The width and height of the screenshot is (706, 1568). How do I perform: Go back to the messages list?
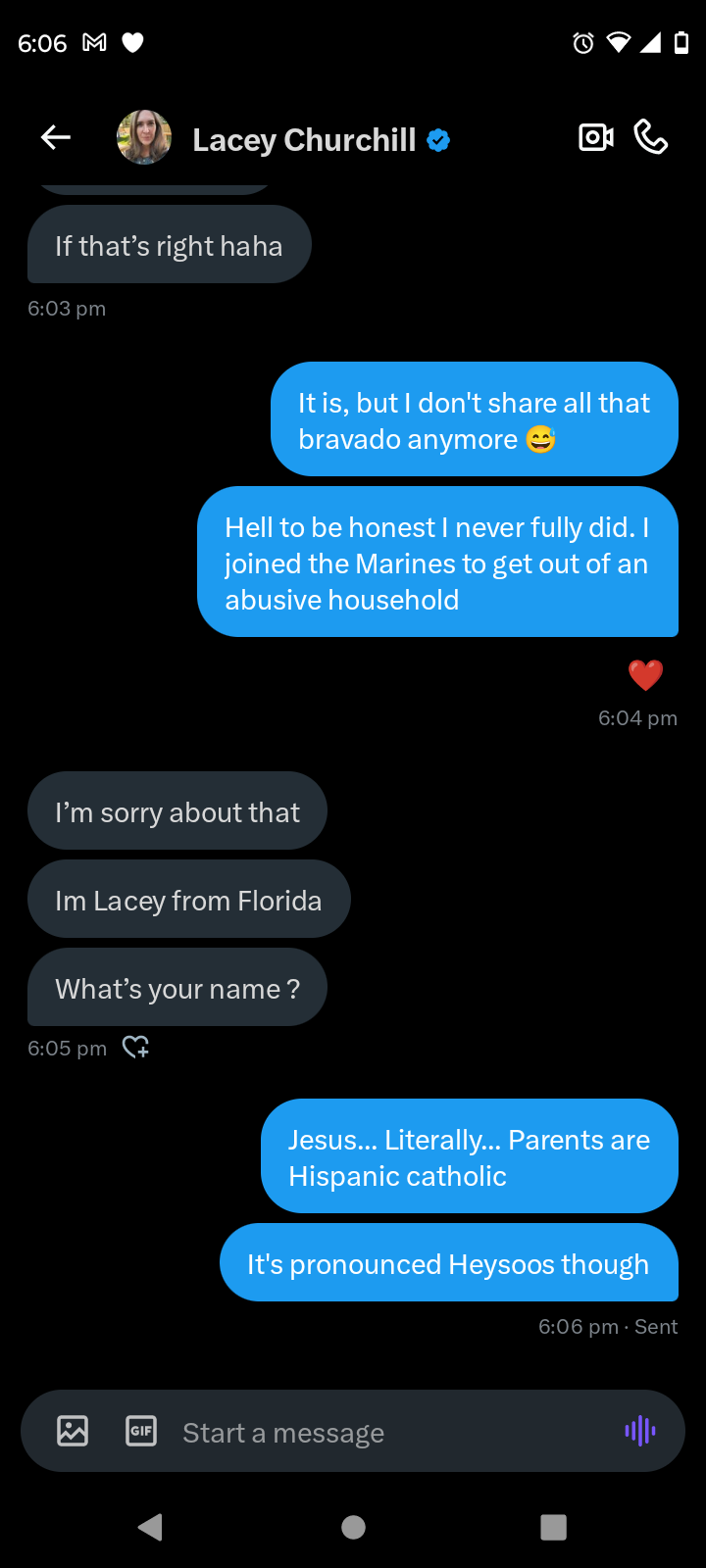[56, 138]
